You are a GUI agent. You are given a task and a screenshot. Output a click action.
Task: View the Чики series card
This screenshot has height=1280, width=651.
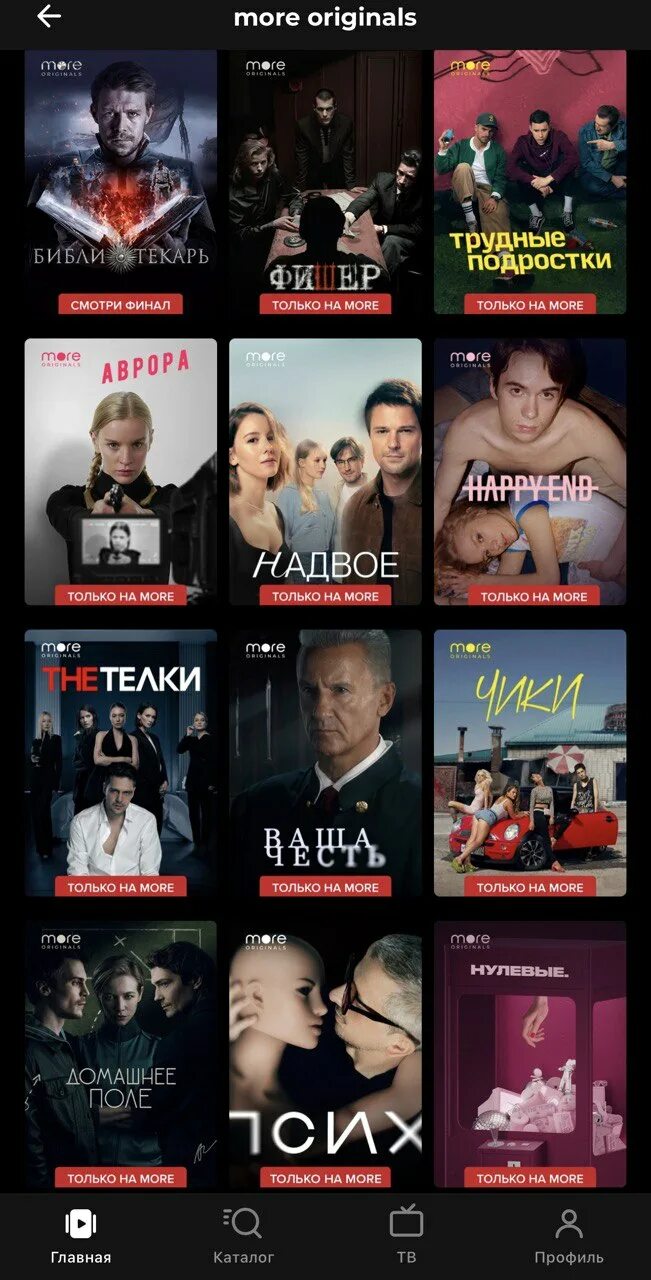point(530,762)
